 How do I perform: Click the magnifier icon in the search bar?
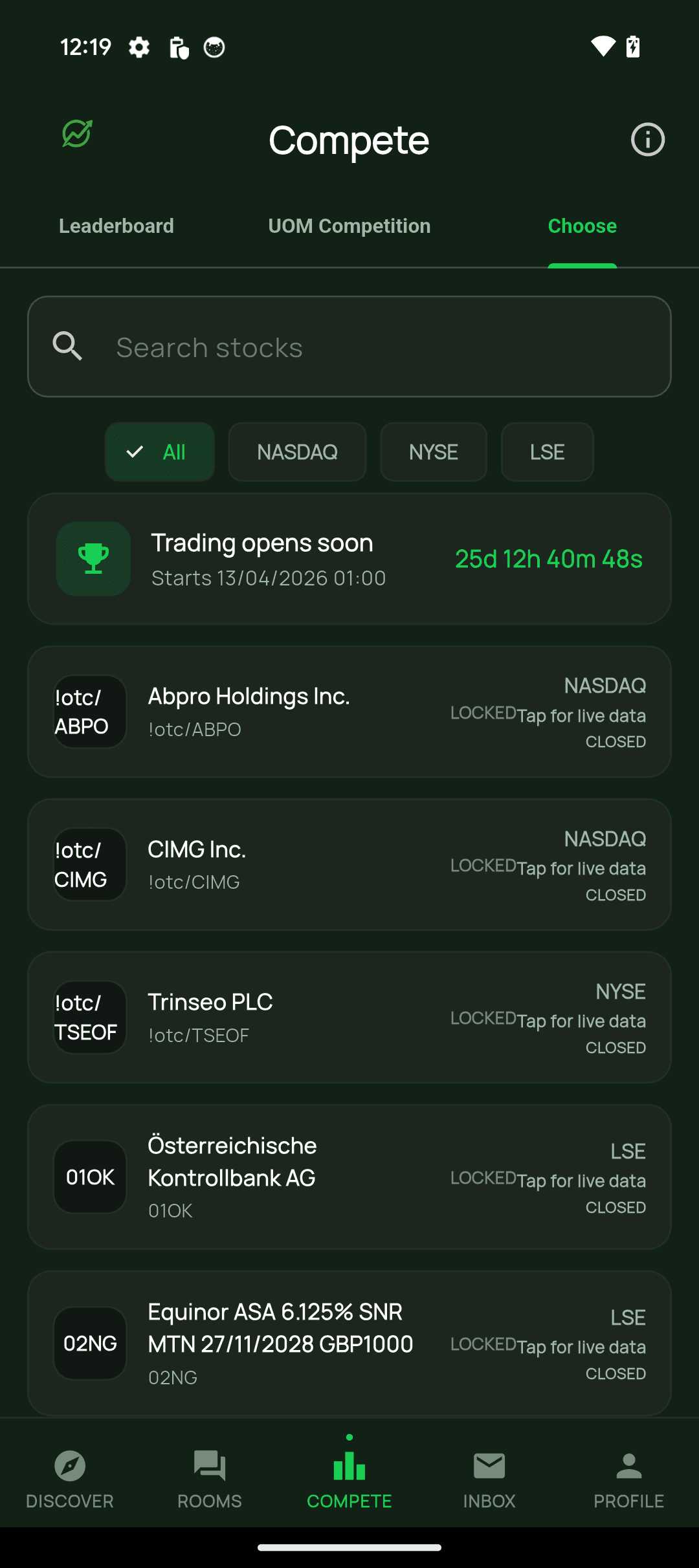tap(67, 346)
